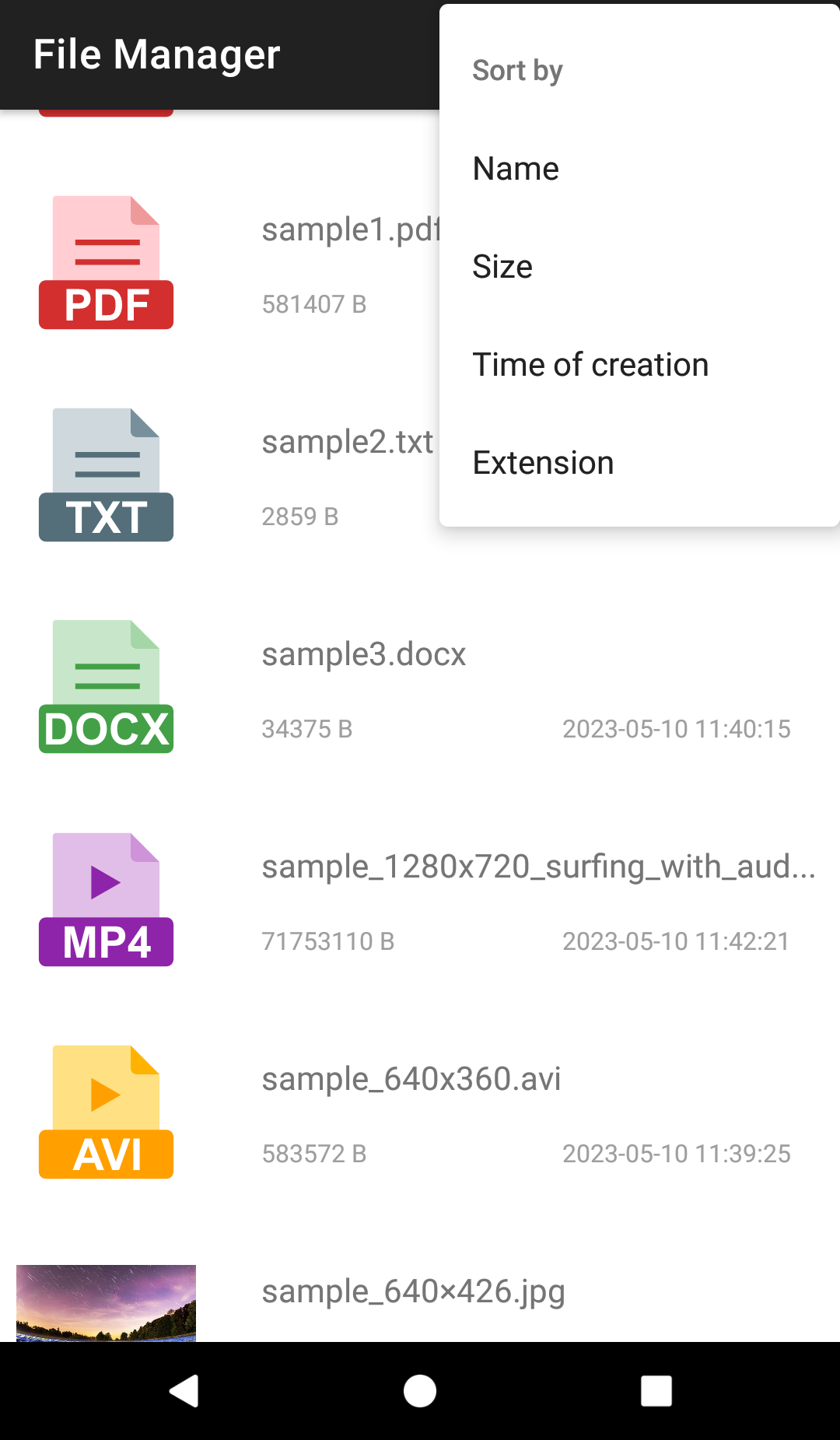The width and height of the screenshot is (840, 1440).
Task: Open sample1.pdf file
Action: coord(342,231)
